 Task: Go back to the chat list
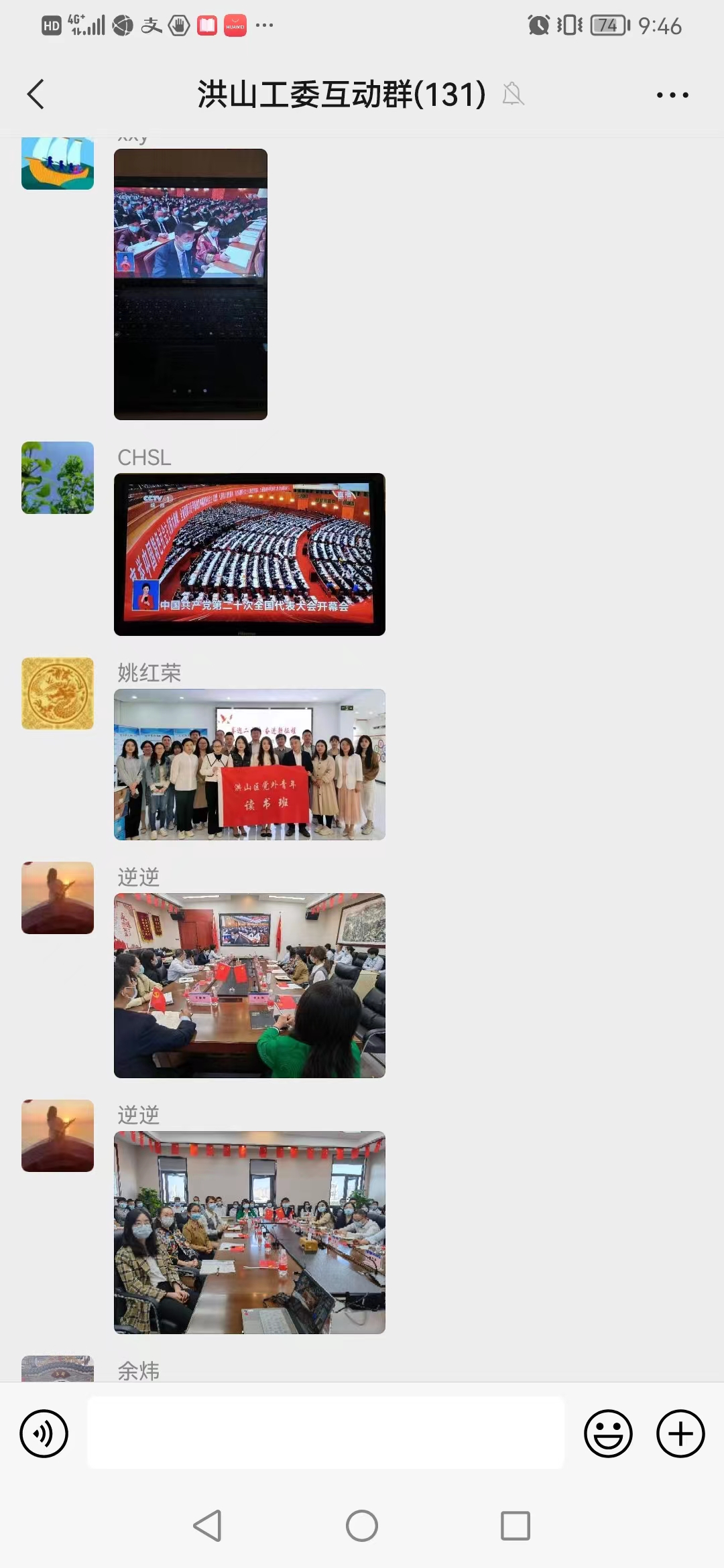point(36,94)
